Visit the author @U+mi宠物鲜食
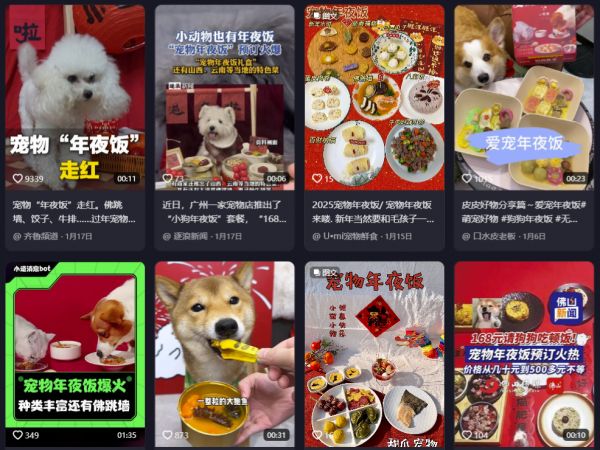This screenshot has height=450, width=600. click(x=351, y=236)
